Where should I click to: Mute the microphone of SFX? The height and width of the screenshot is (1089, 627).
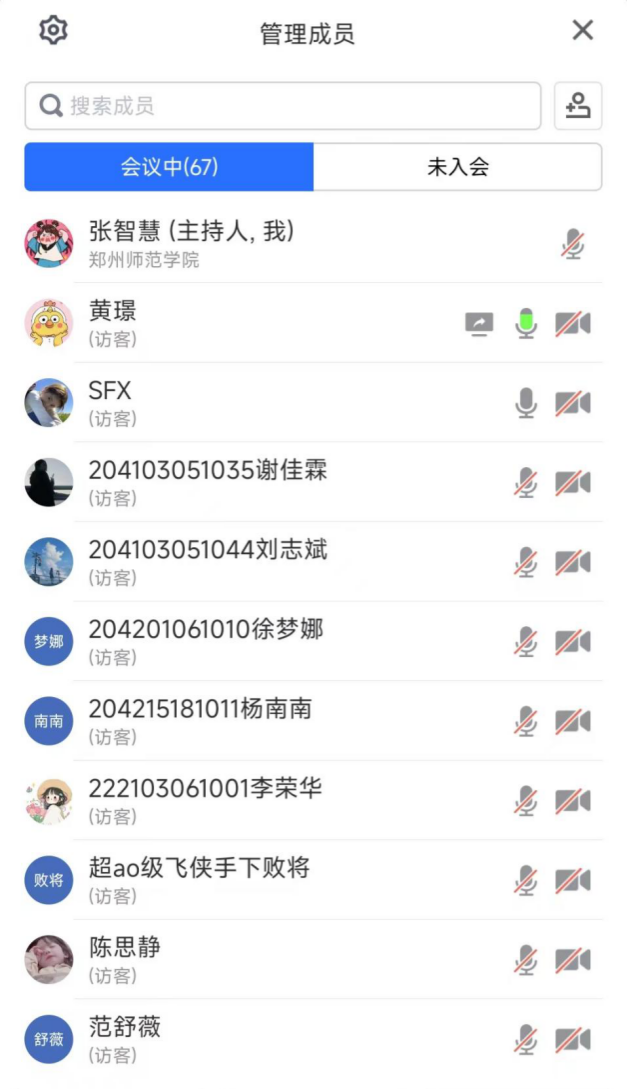click(526, 403)
